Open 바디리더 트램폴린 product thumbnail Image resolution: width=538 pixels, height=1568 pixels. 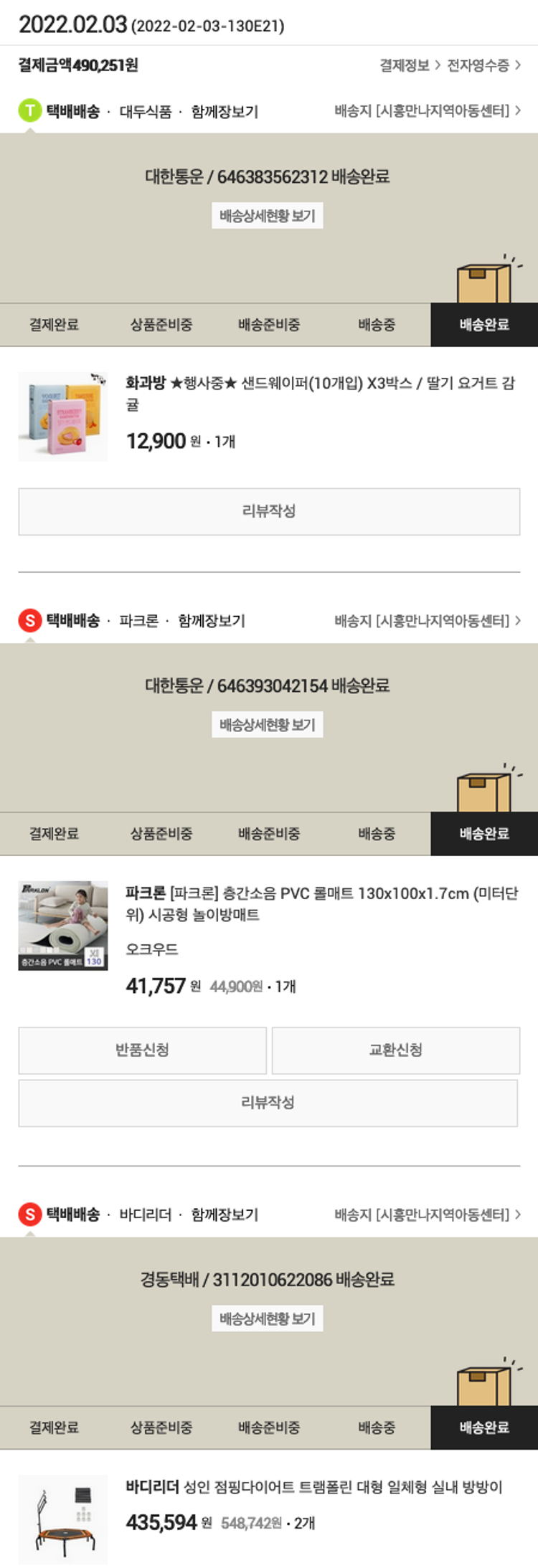pos(63,1520)
